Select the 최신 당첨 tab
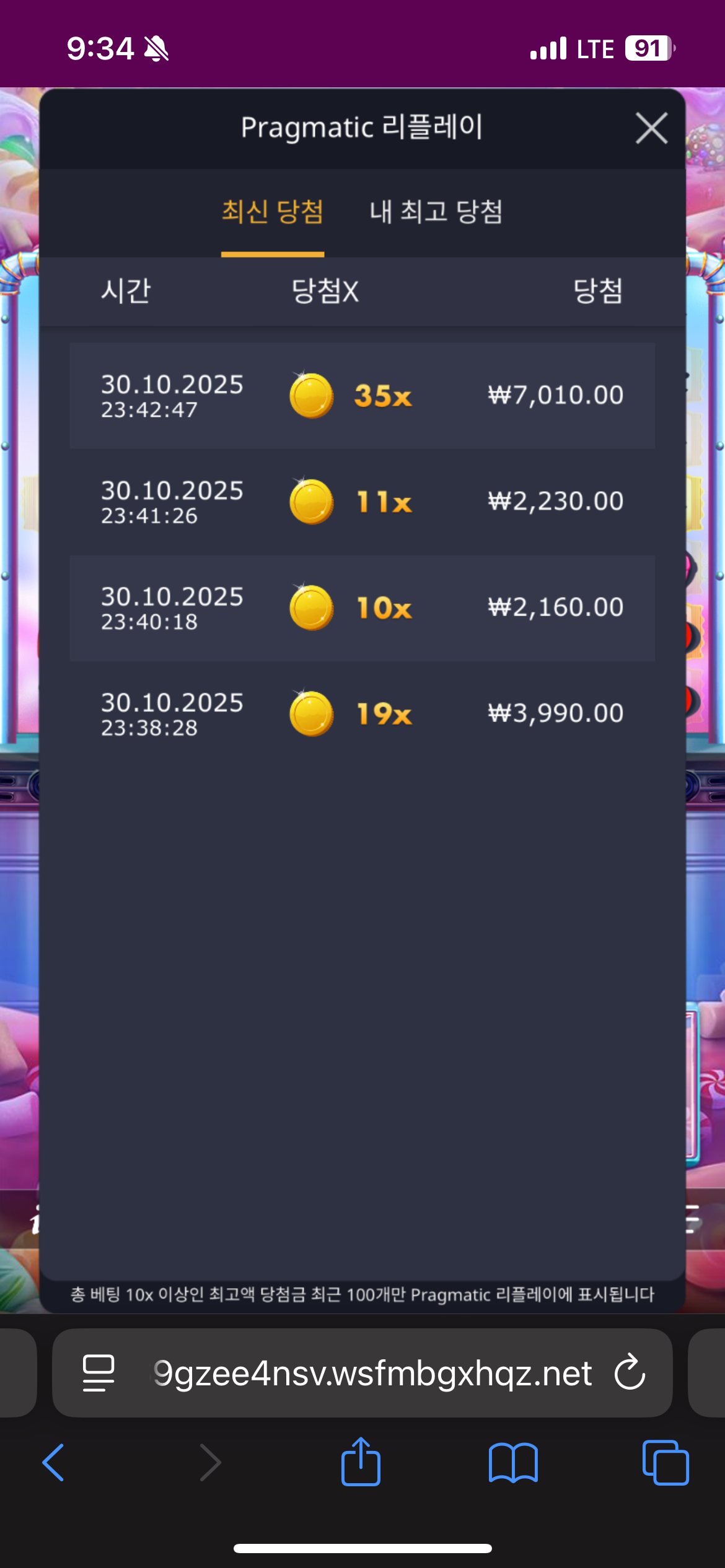 point(273,212)
